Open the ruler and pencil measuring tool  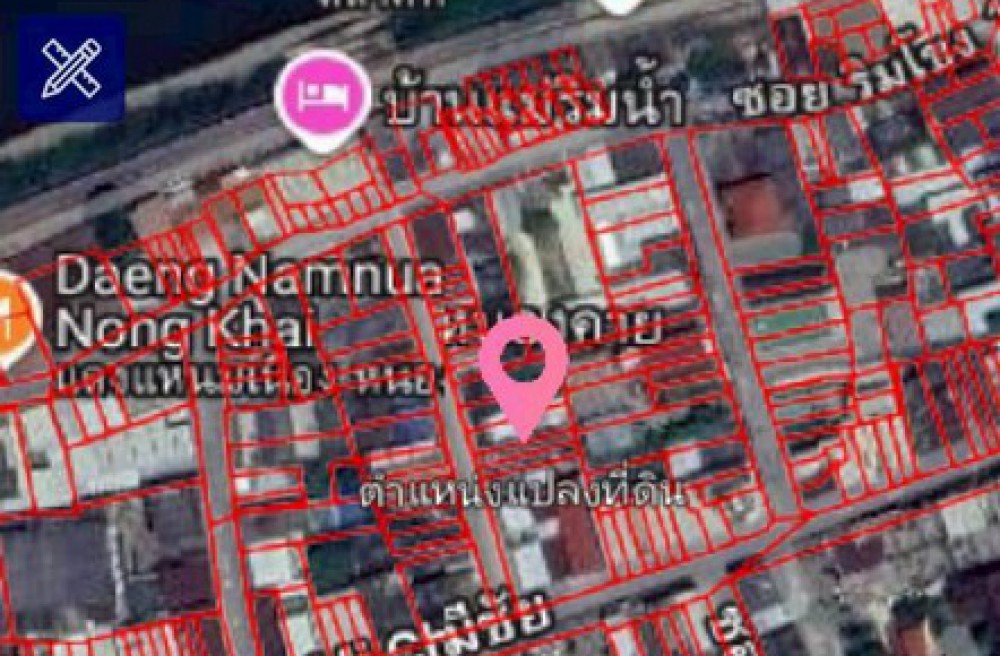pos(70,68)
